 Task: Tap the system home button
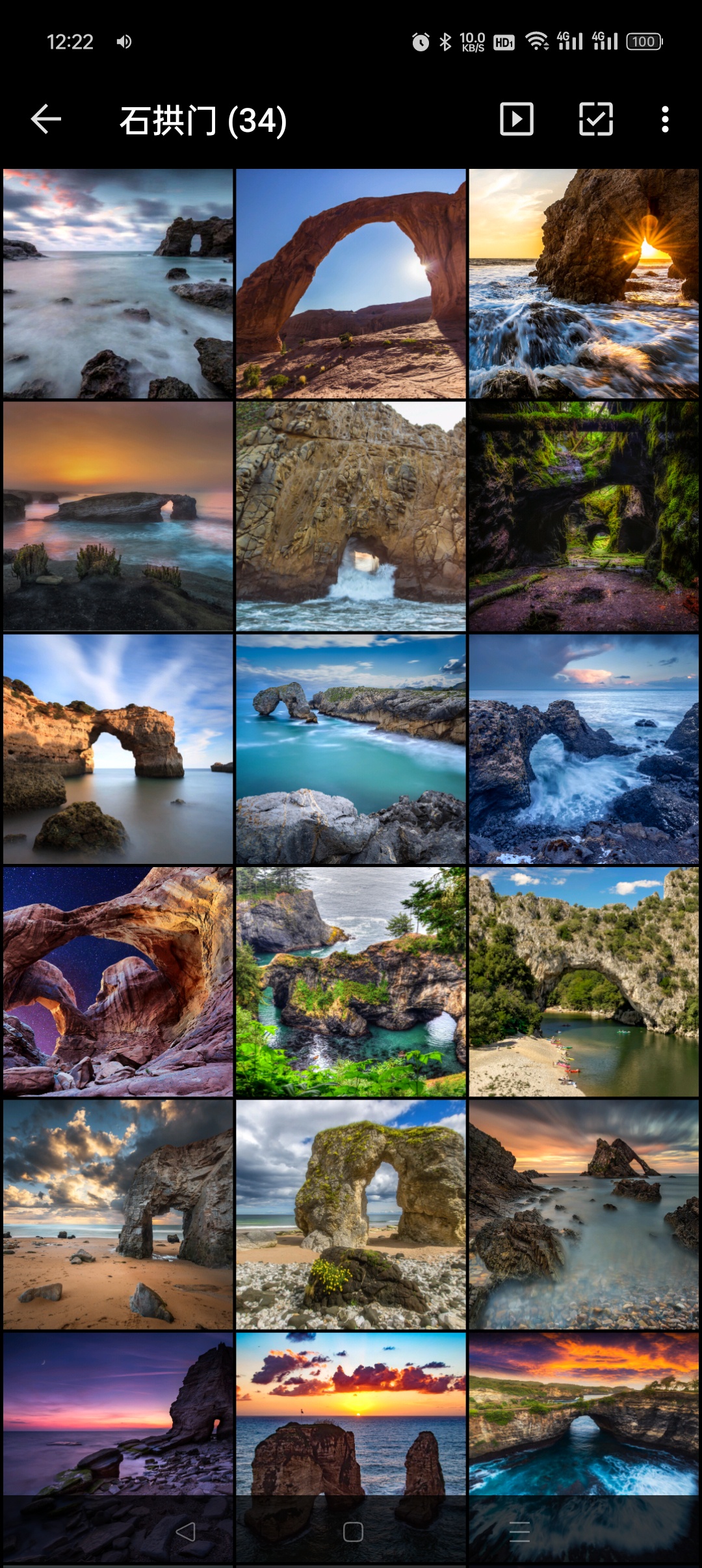(353, 1532)
